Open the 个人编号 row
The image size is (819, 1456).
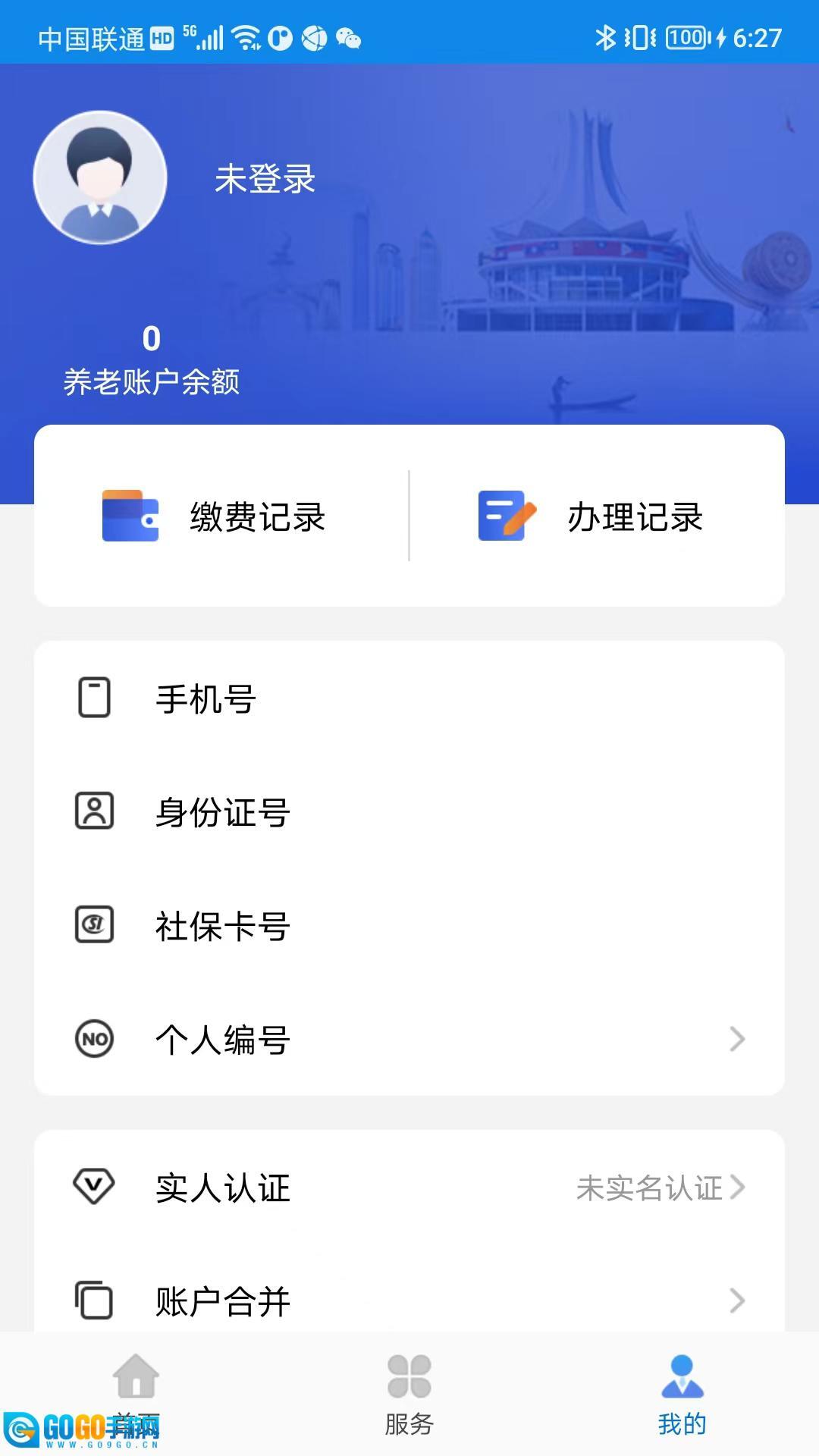(409, 1039)
